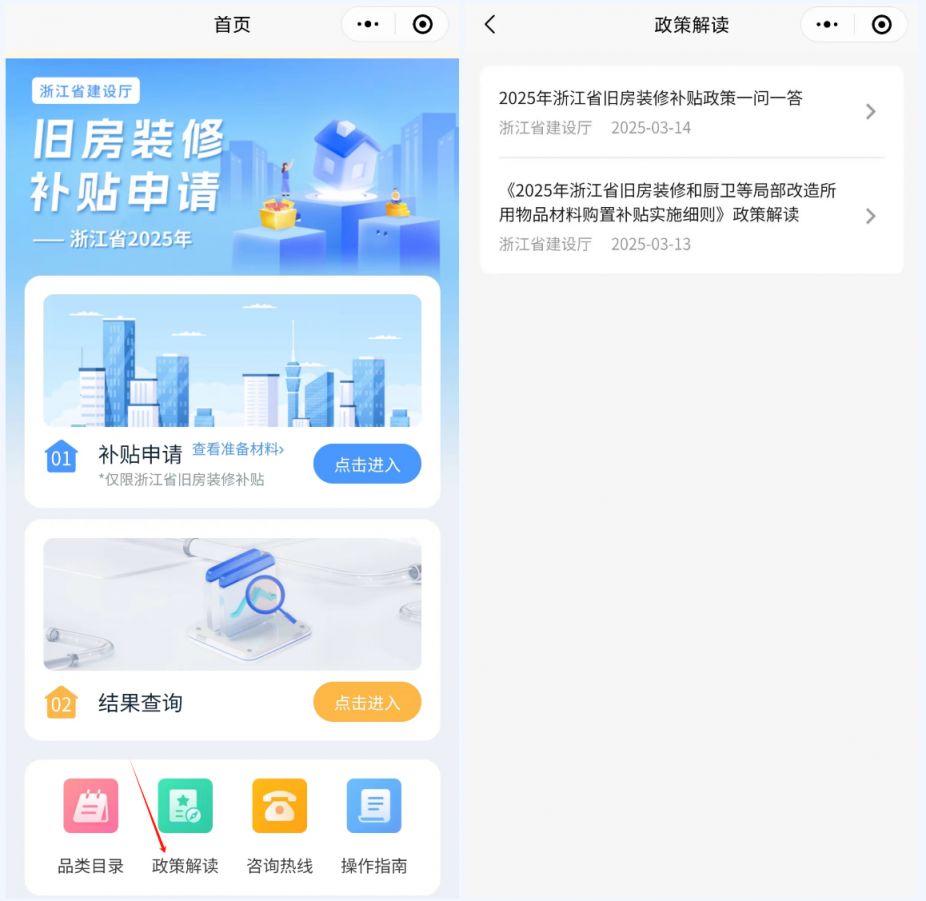
Task: Close the mini program from the 首页 header
Action: point(423,25)
